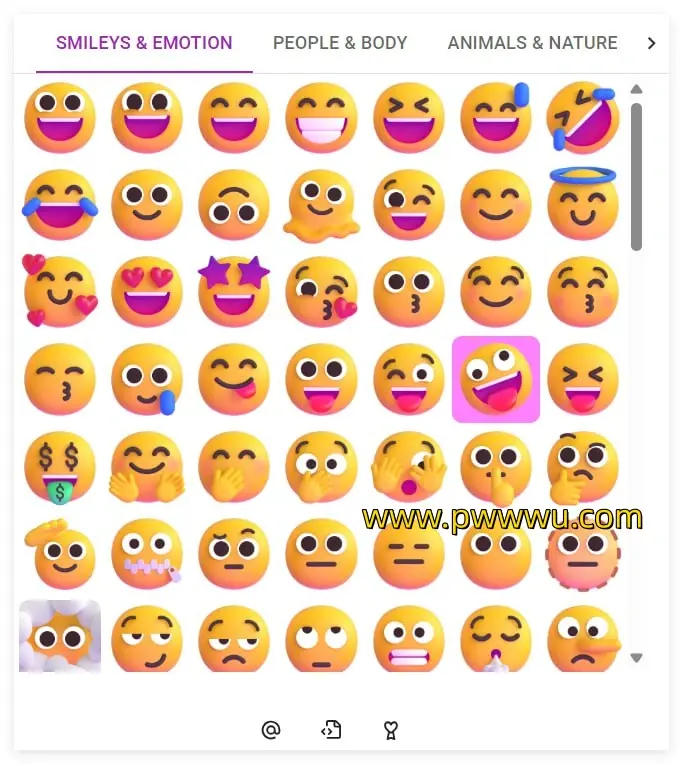Screen dimensions: 683x764
Task: Insert the lying face long-nose emoji
Action: [583, 636]
